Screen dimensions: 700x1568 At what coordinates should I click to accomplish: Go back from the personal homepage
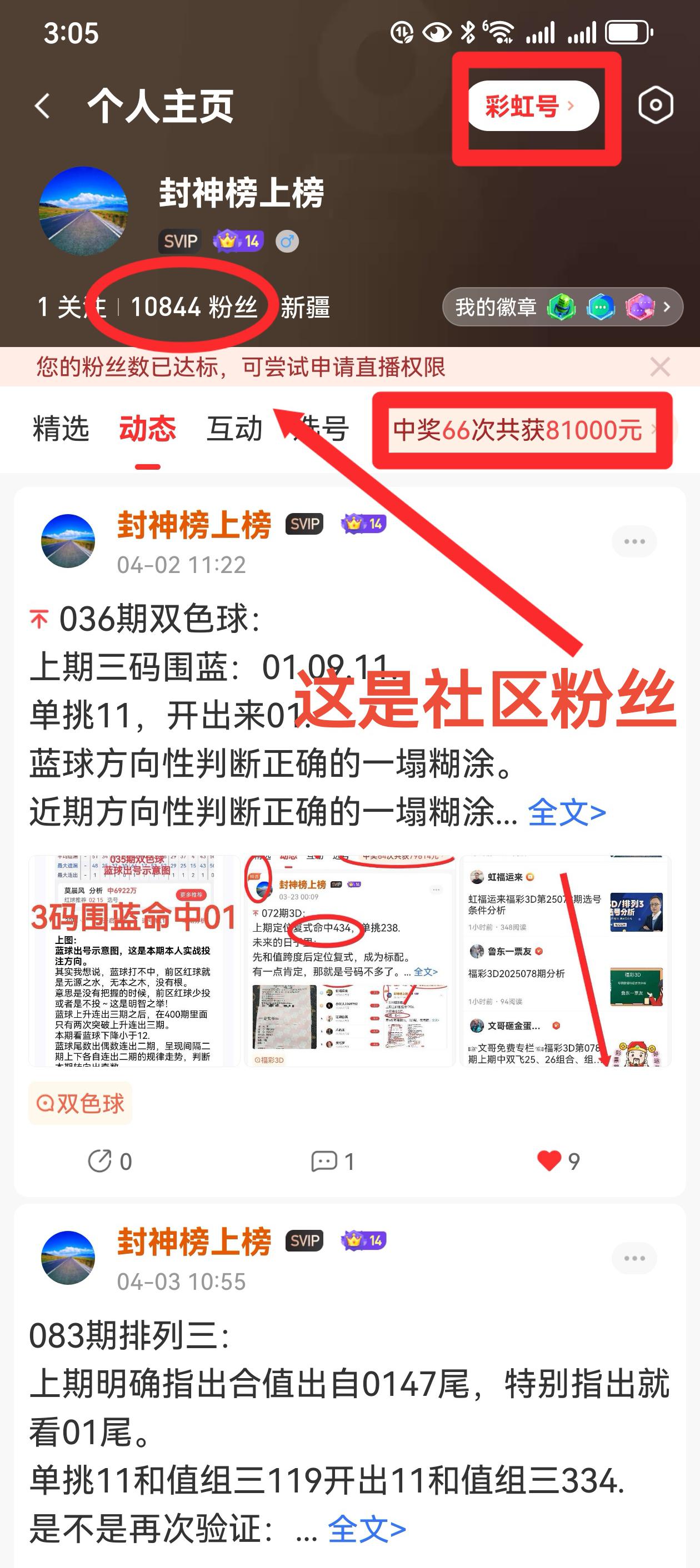(x=42, y=106)
